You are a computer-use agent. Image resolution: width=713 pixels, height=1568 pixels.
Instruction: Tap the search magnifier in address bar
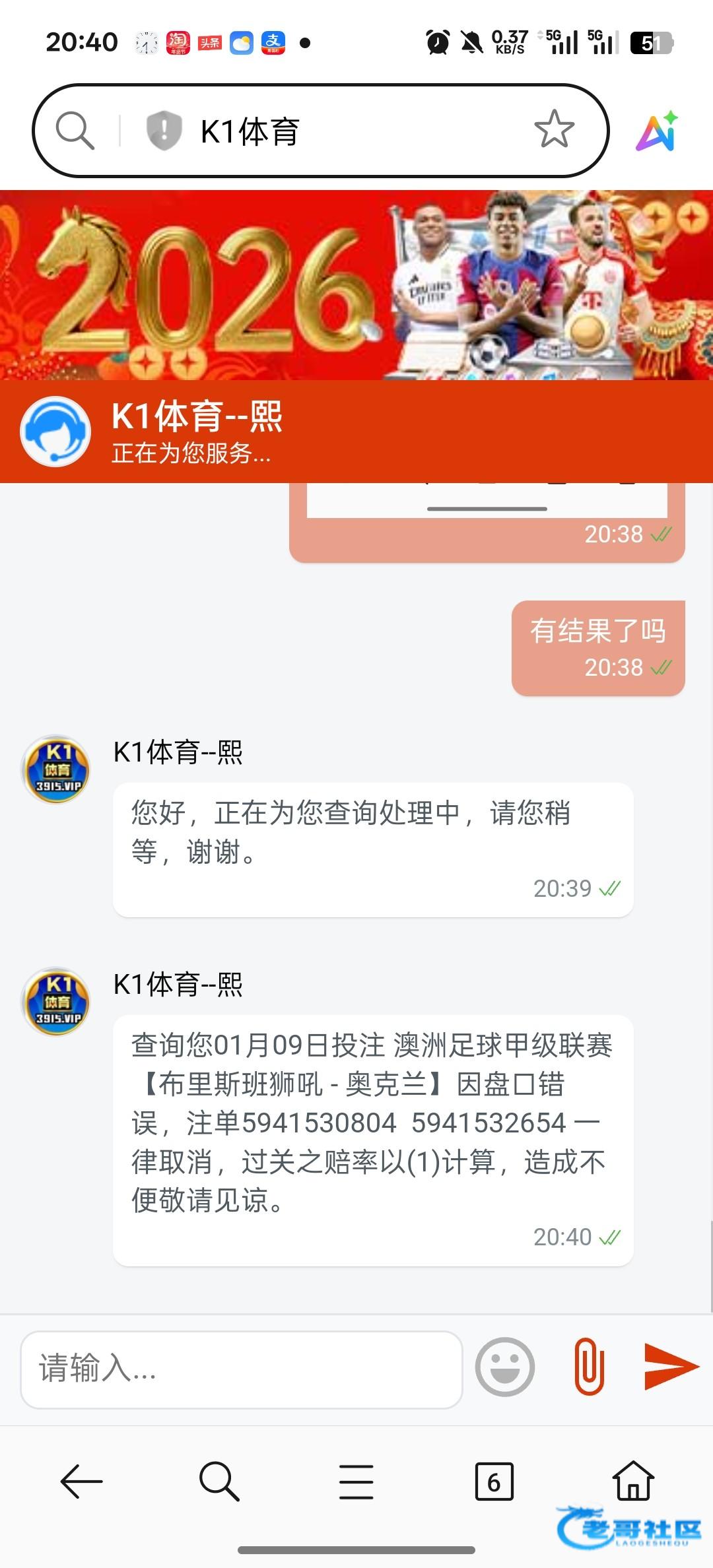tap(75, 130)
